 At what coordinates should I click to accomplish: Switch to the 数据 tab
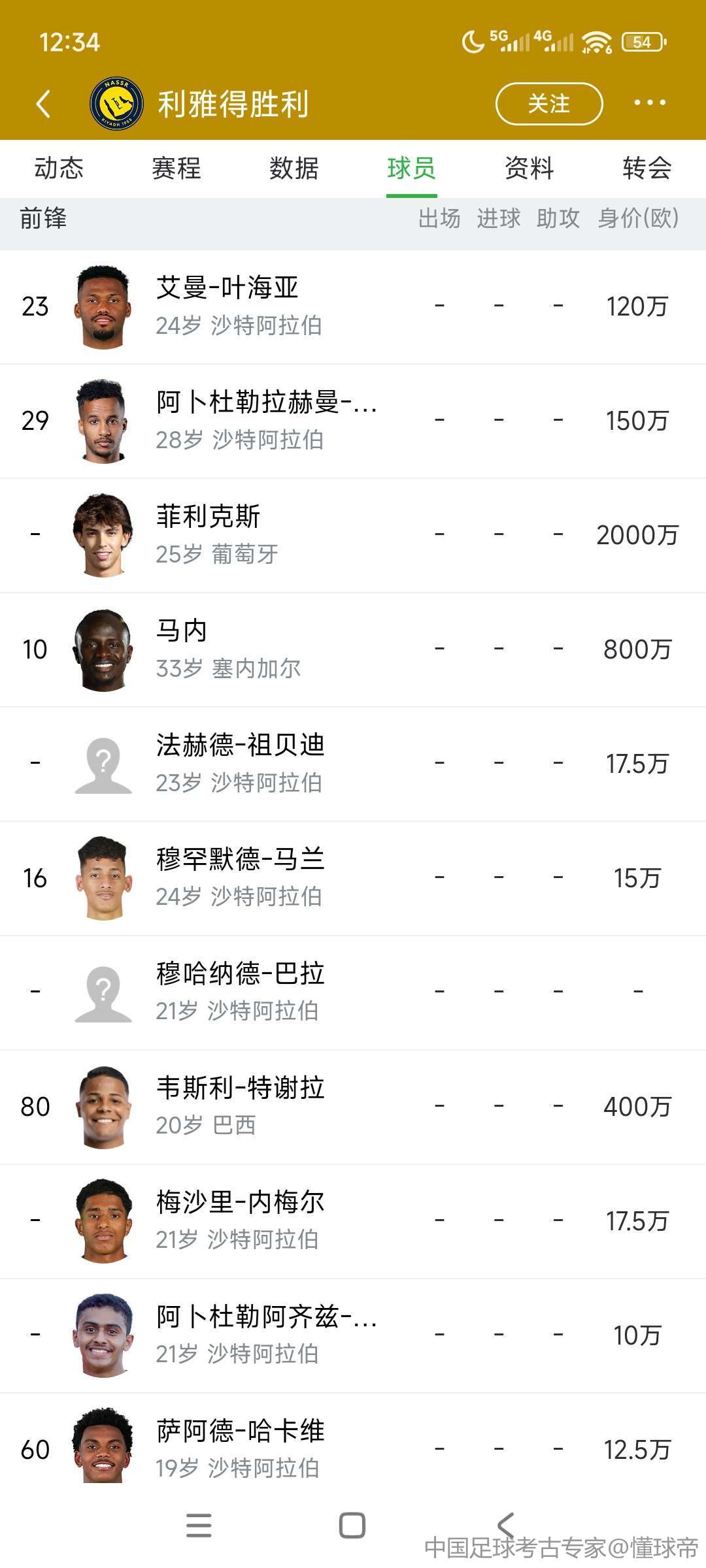coord(294,169)
